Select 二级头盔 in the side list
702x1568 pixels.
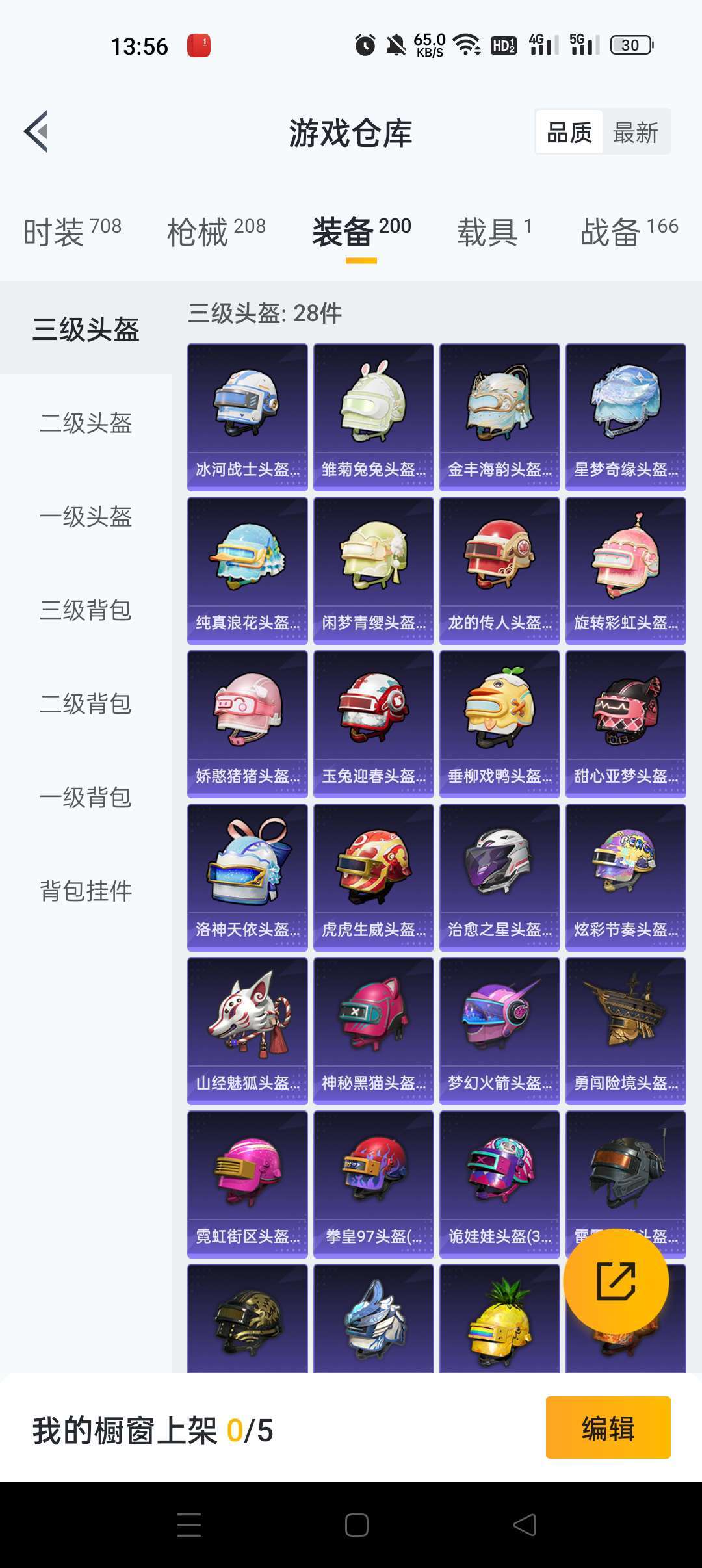[x=86, y=423]
